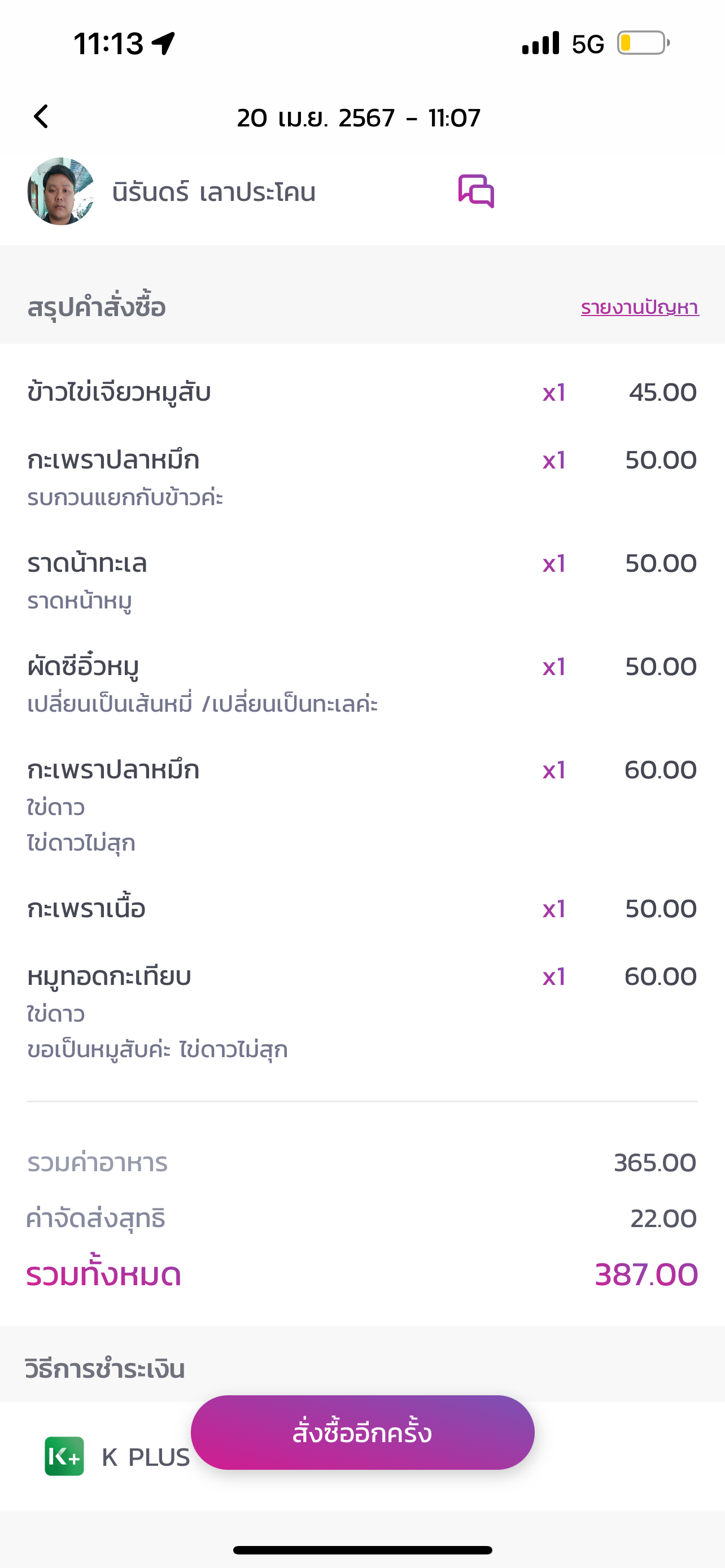Screen dimensions: 725x1568
Task: Tap the รายงานปัญหา report problem link
Action: click(x=640, y=308)
